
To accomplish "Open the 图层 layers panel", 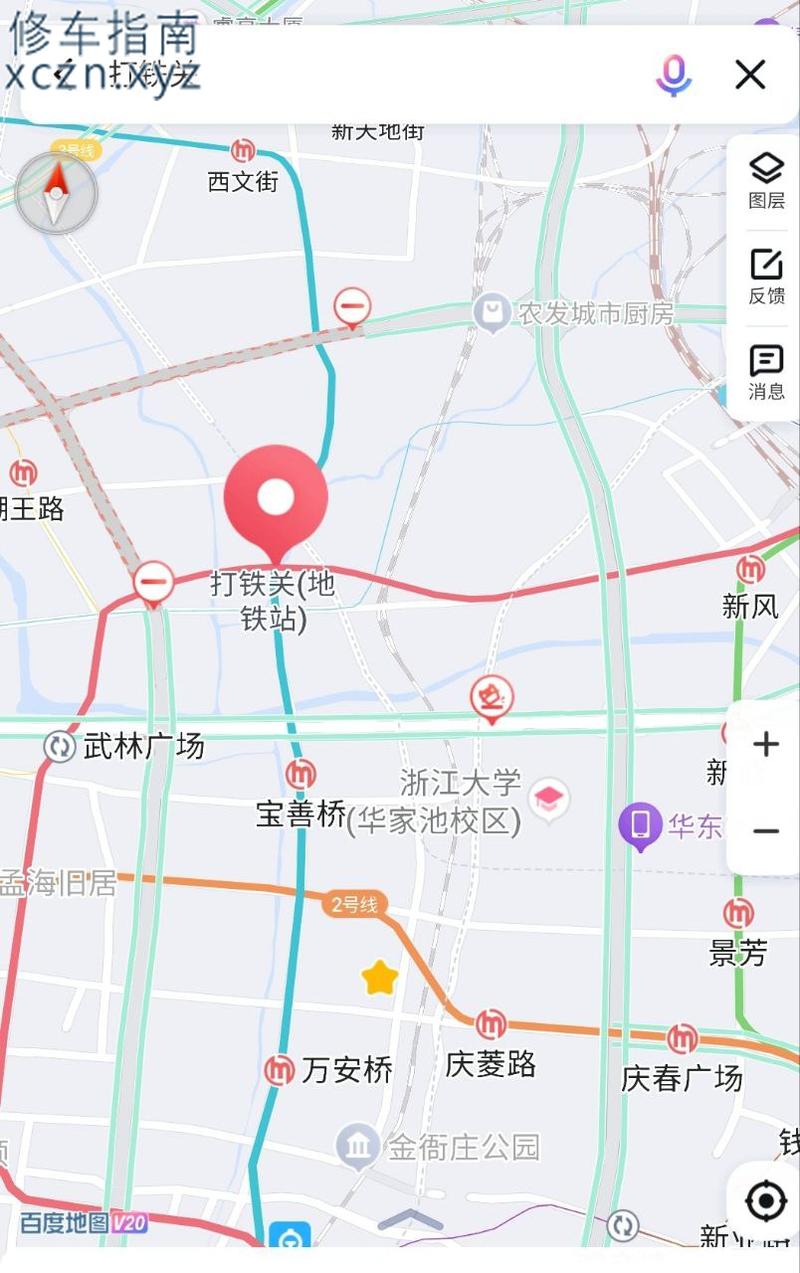I will [766, 180].
